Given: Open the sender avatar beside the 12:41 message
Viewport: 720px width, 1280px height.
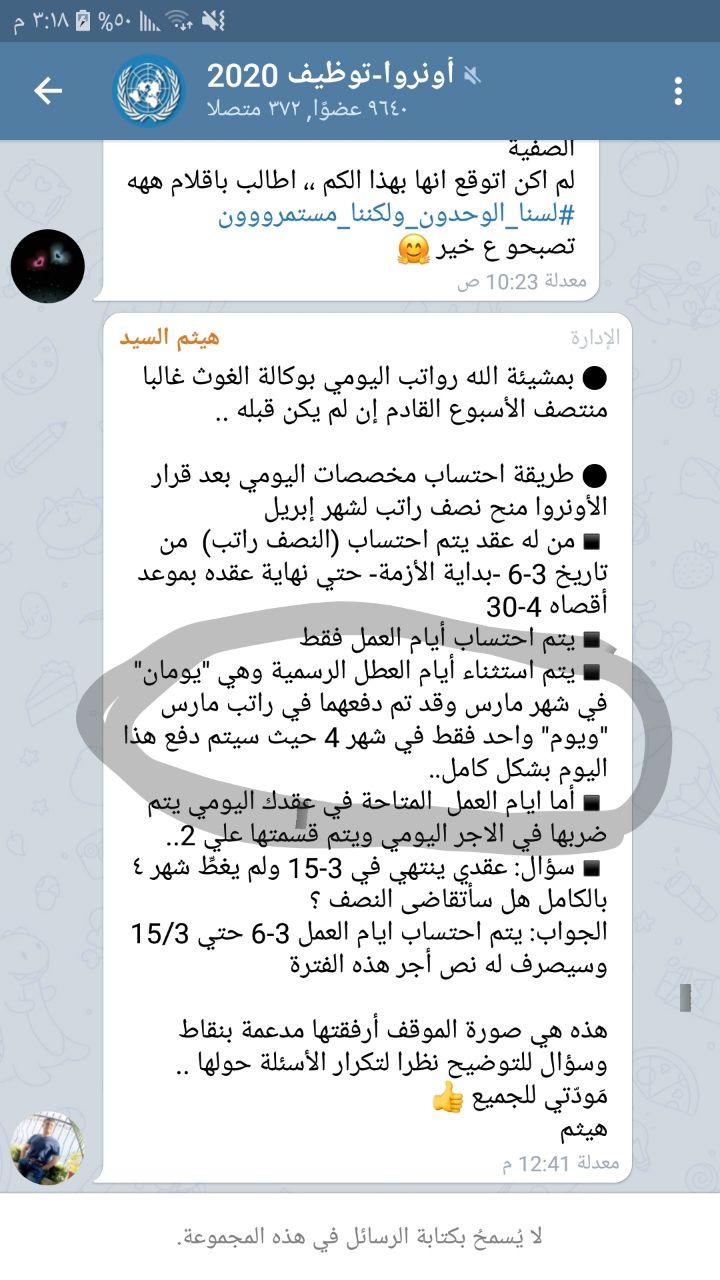Looking at the screenshot, I should pos(47,1147).
